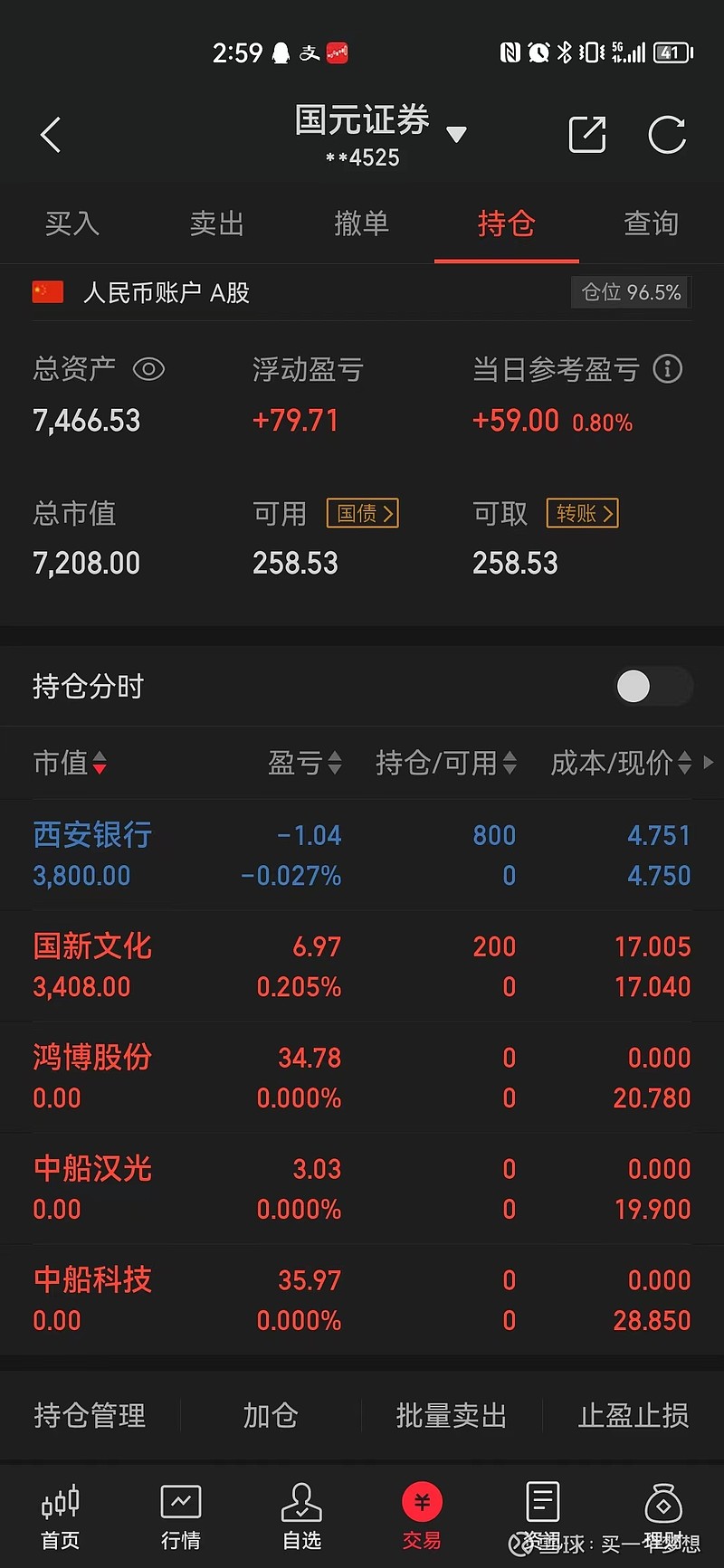The width and height of the screenshot is (724, 1568).
Task: Open 止盈止损 settings
Action: click(x=633, y=1415)
